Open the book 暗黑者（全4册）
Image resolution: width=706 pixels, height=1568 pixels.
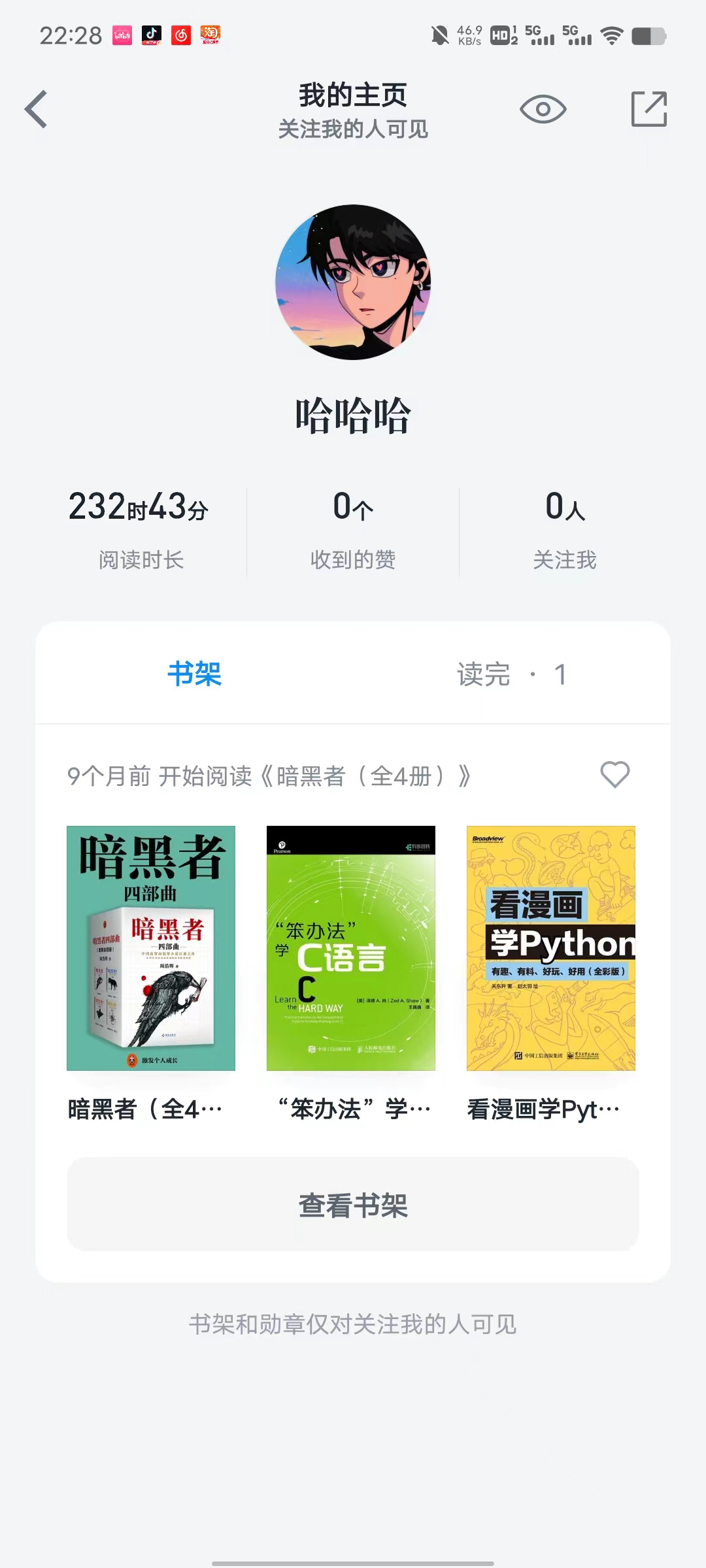tap(151, 948)
